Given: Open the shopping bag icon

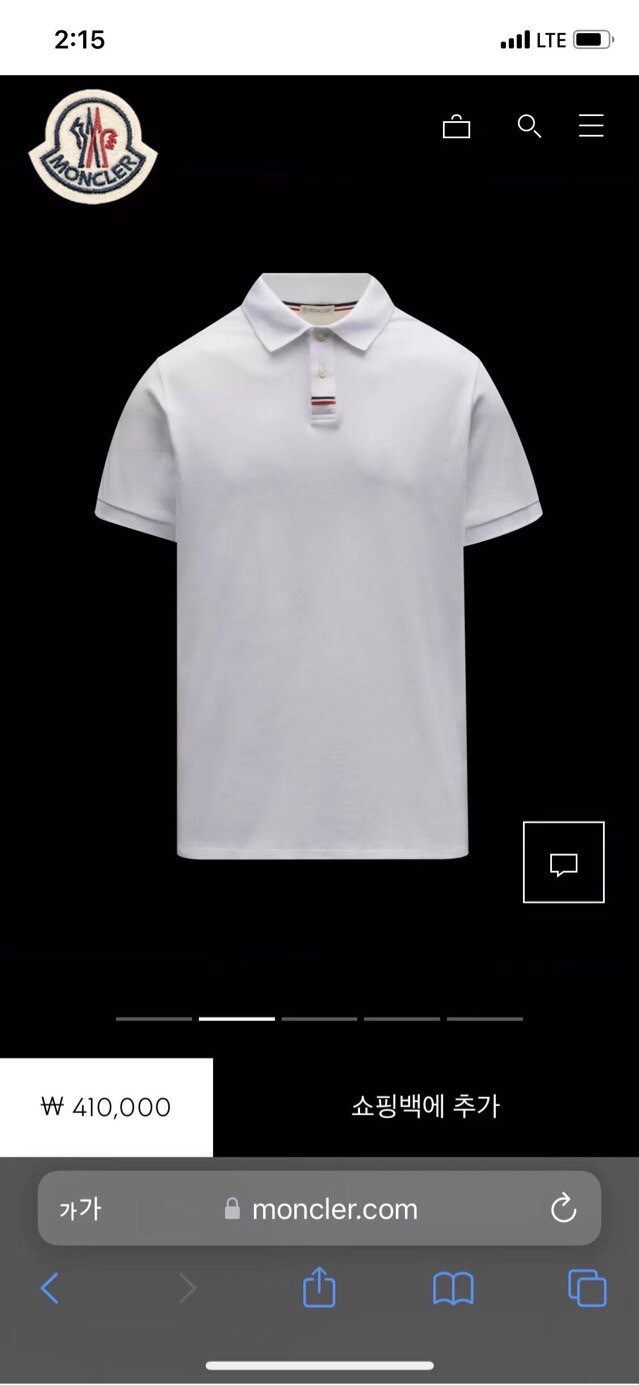Looking at the screenshot, I should pyautogui.click(x=456, y=127).
